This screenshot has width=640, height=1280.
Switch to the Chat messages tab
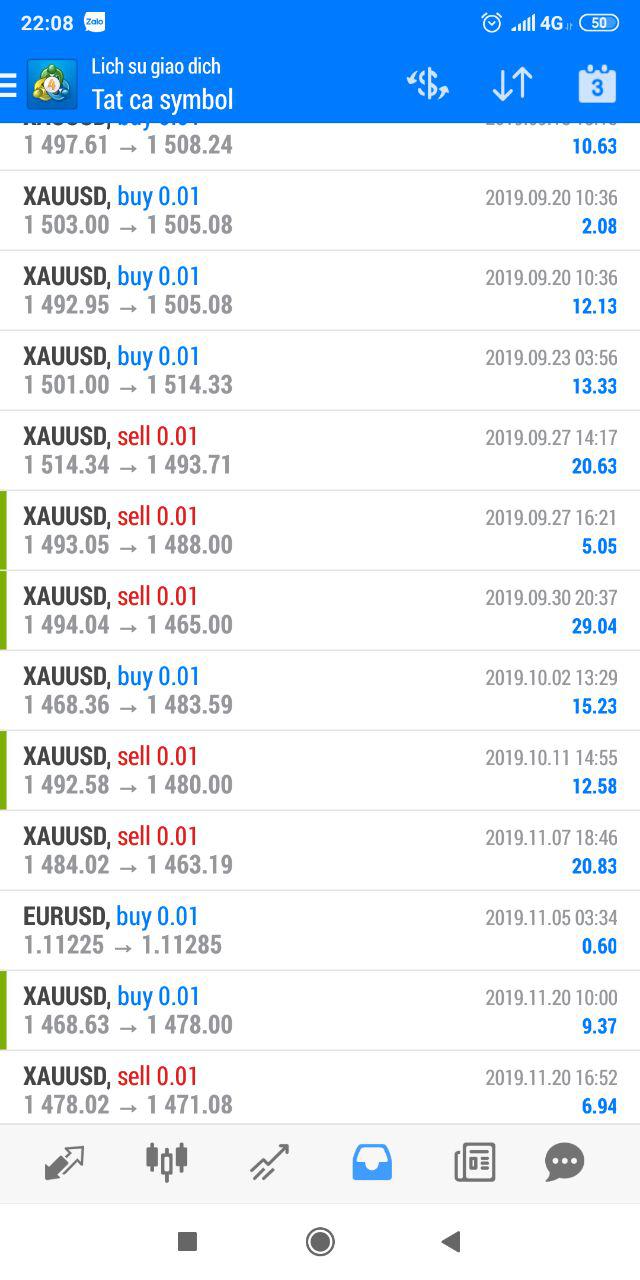click(564, 1162)
